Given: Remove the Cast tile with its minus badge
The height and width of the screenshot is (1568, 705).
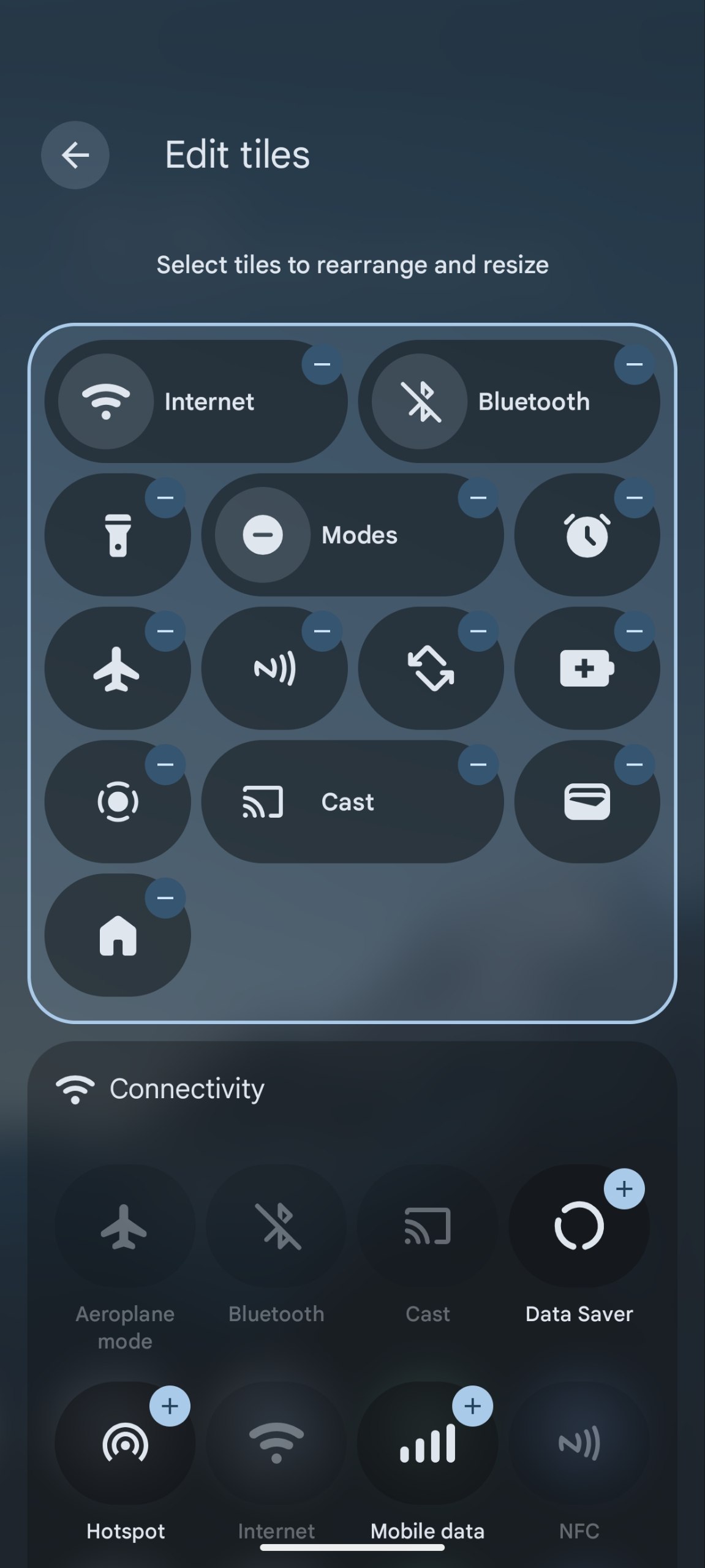Looking at the screenshot, I should [x=478, y=764].
